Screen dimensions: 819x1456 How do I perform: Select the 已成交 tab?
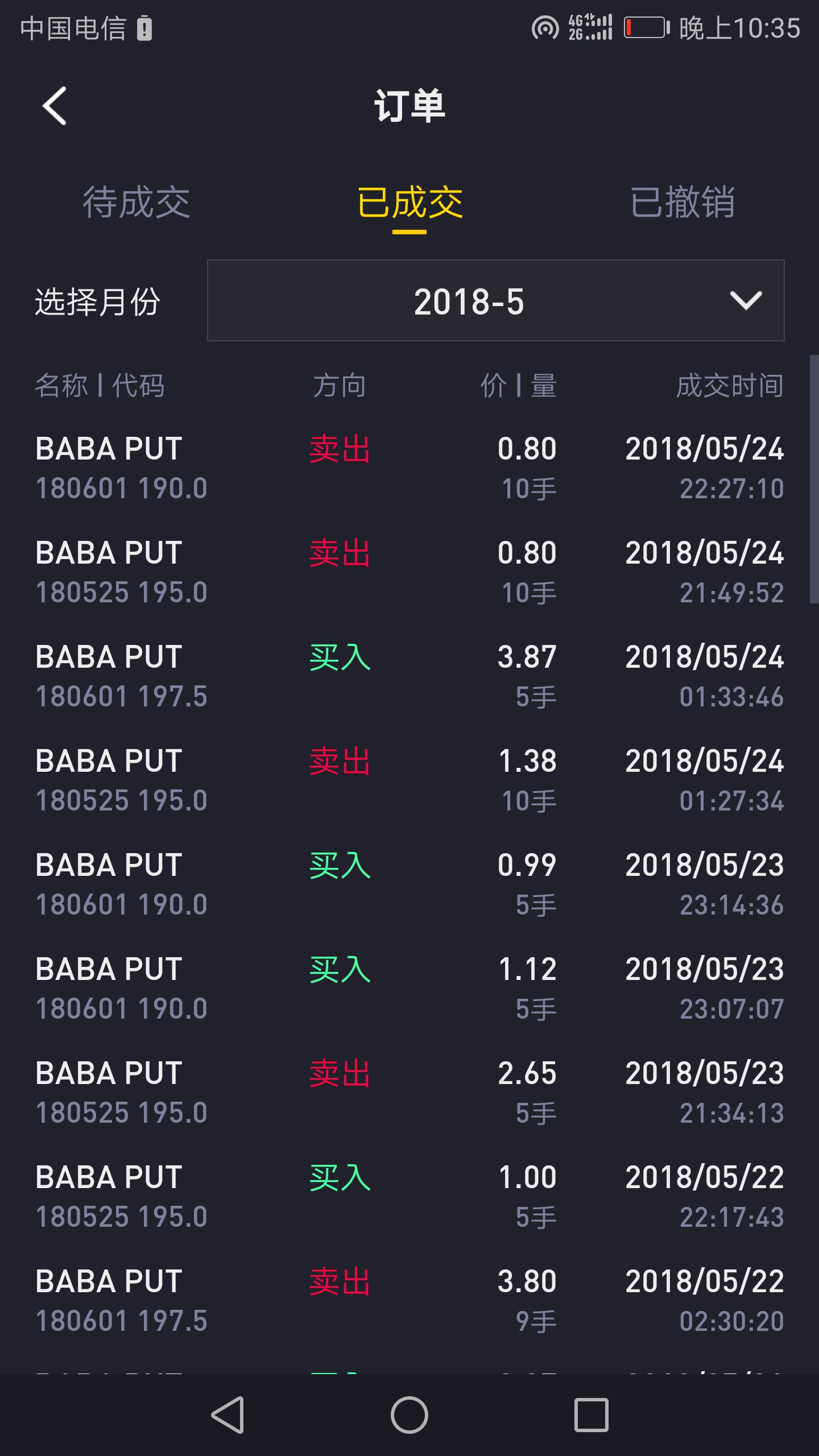[x=409, y=202]
